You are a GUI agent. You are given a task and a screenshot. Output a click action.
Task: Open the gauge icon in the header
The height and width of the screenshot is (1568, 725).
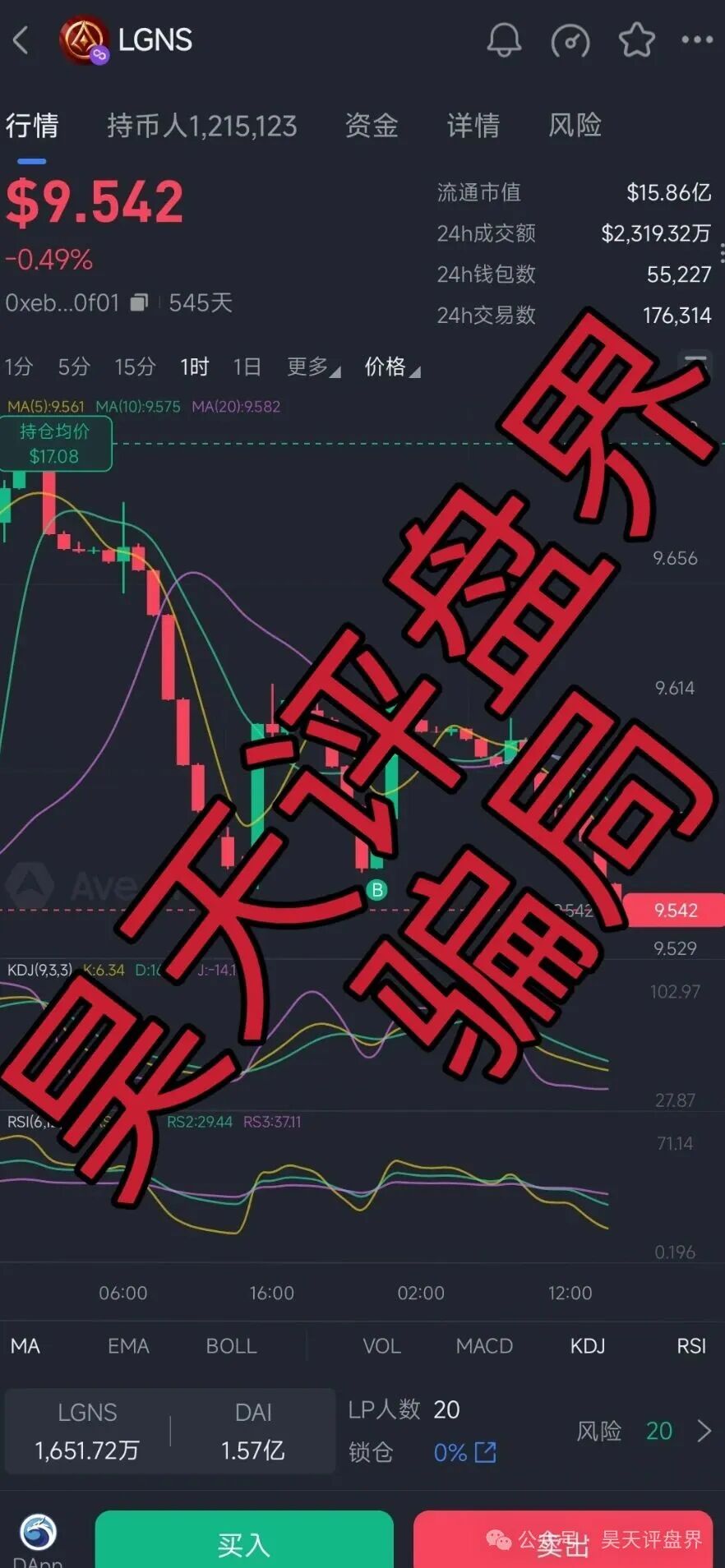570,39
